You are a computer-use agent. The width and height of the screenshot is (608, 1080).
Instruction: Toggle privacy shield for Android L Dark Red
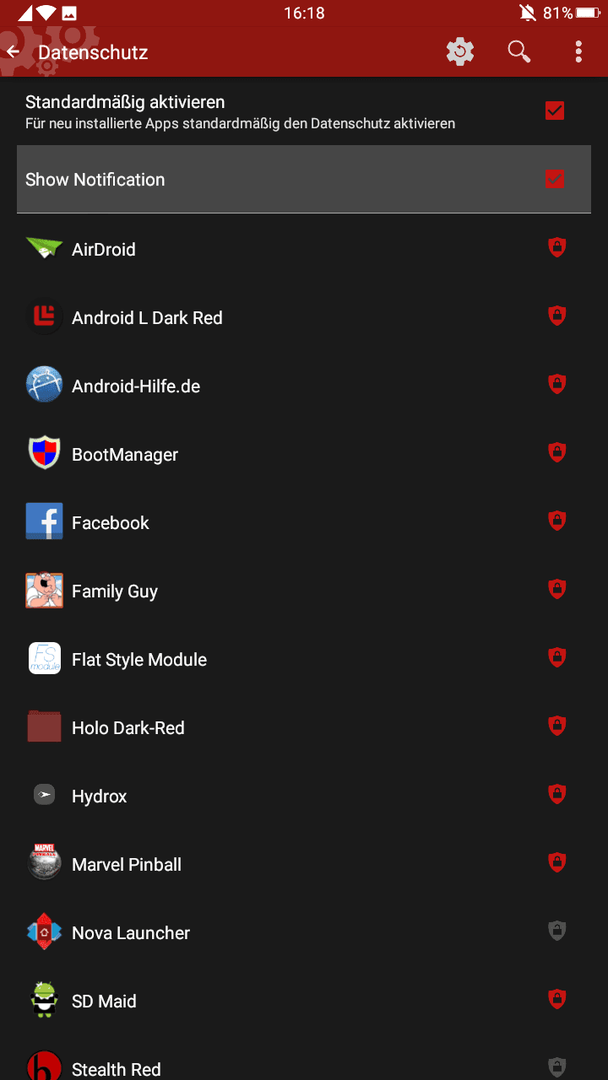point(556,316)
